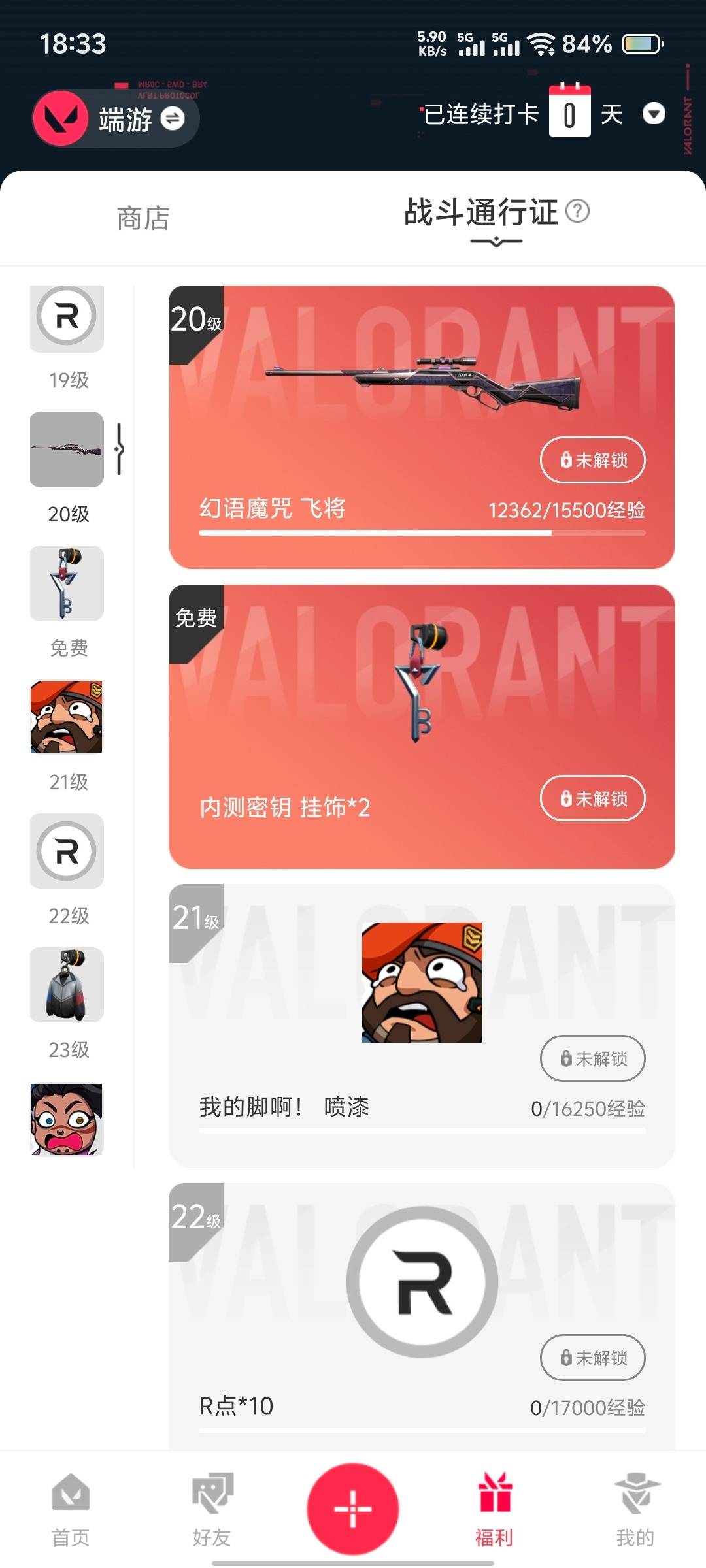
Task: Tap 未解锁 on the 幻语魔咒 飞将 card
Action: (593, 460)
